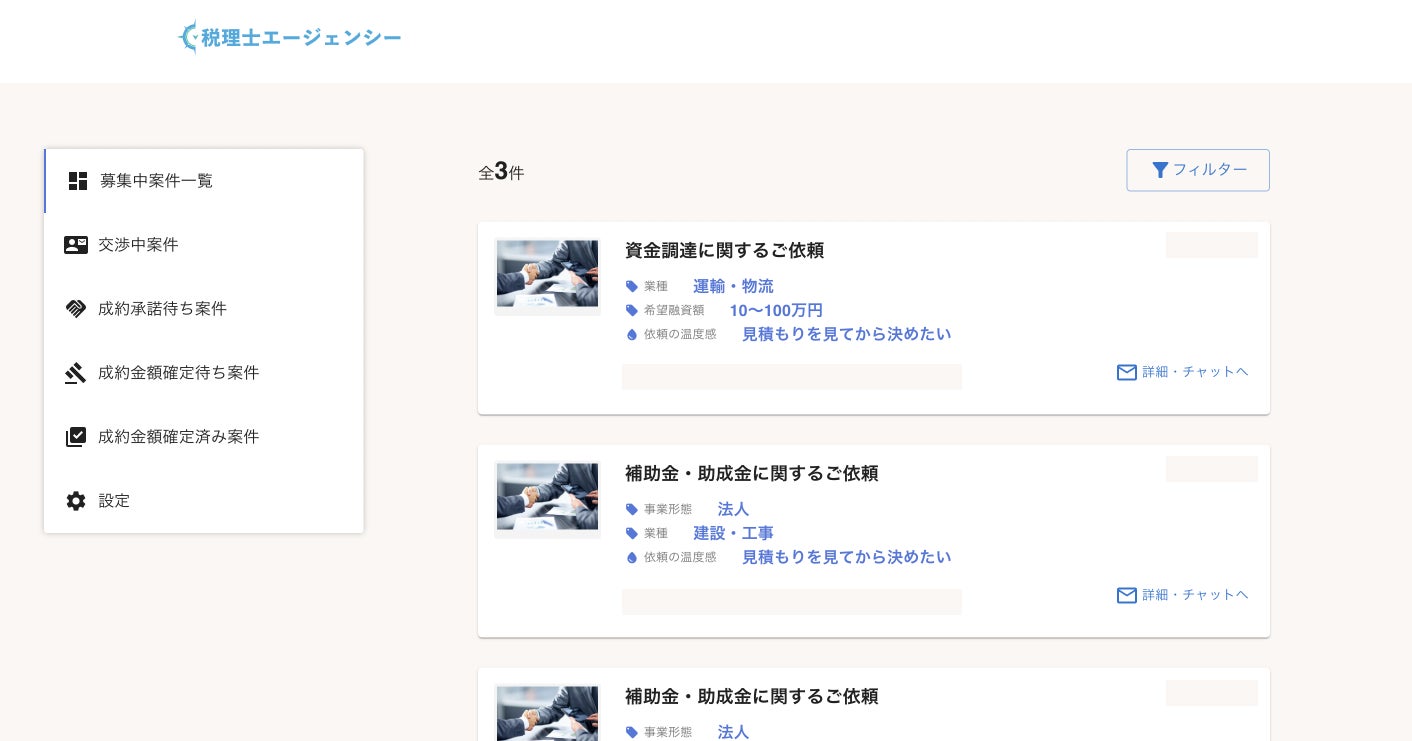Open 成約金額確定待ち案件 list
The width and height of the screenshot is (1412, 741).
point(178,373)
